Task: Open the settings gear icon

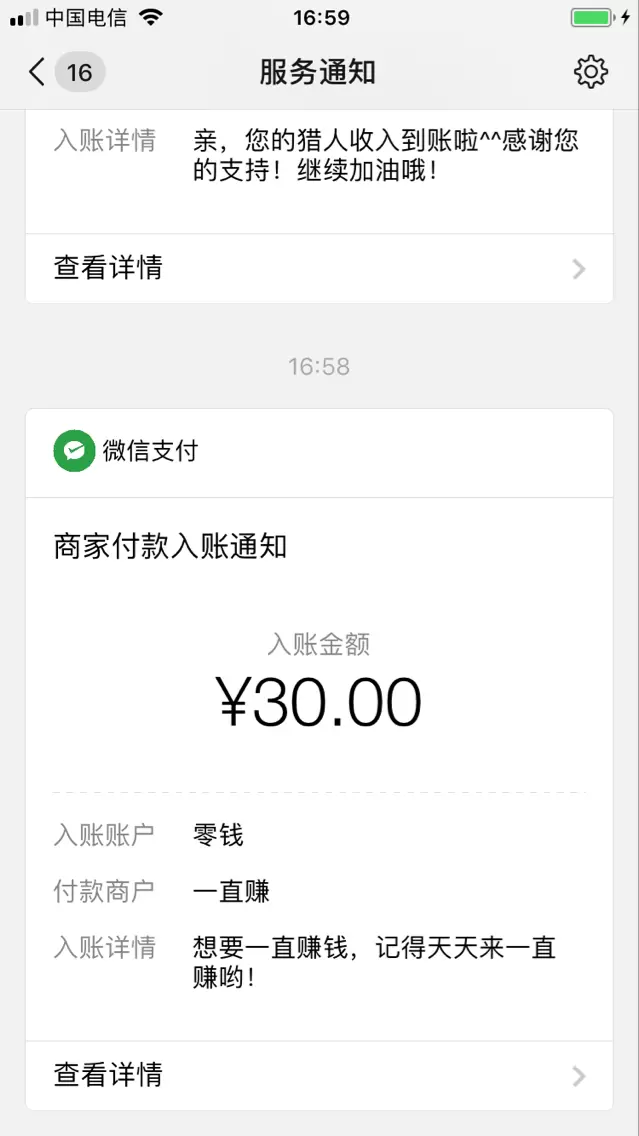Action: [x=590, y=72]
